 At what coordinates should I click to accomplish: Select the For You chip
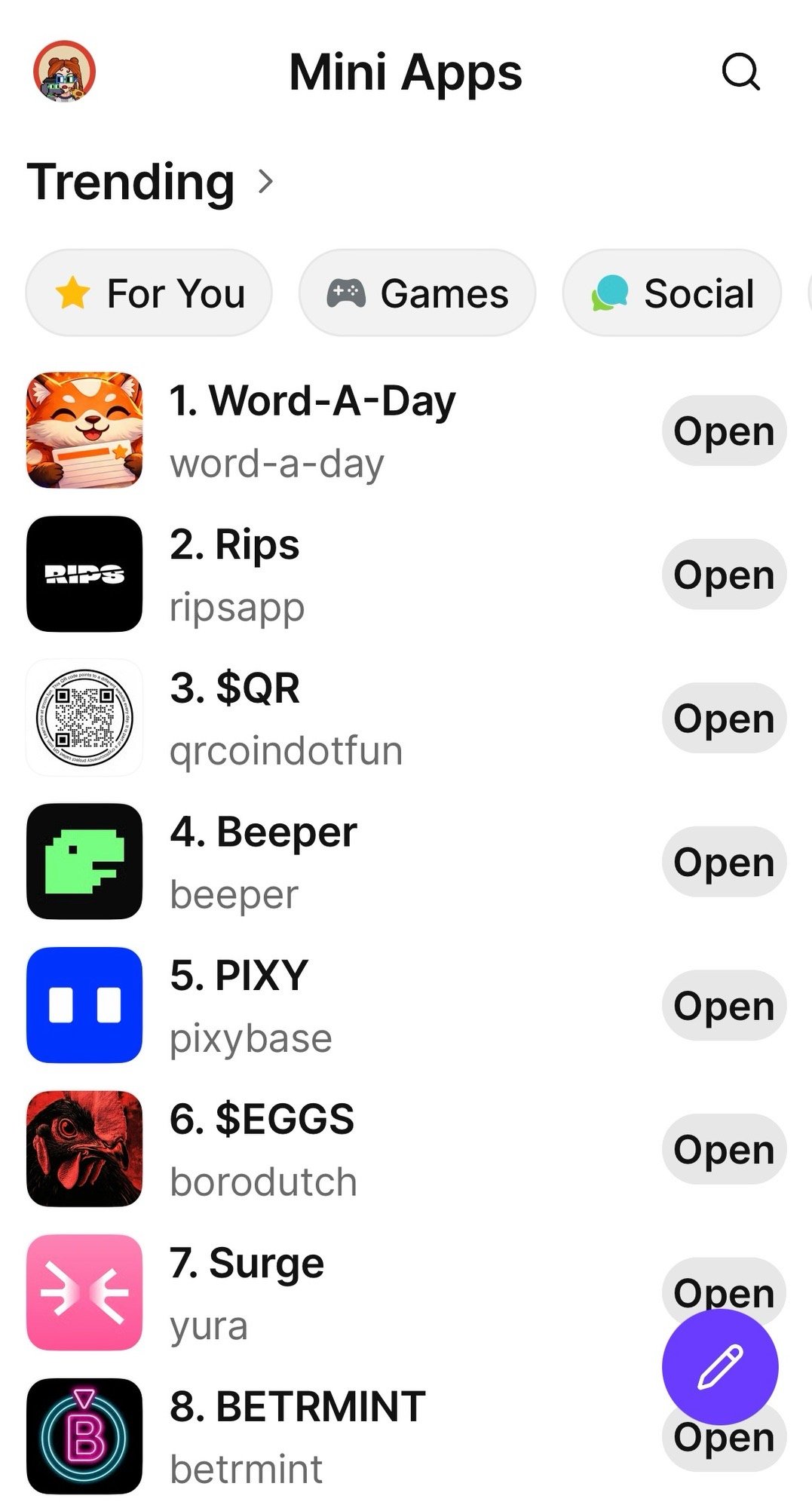pos(149,293)
